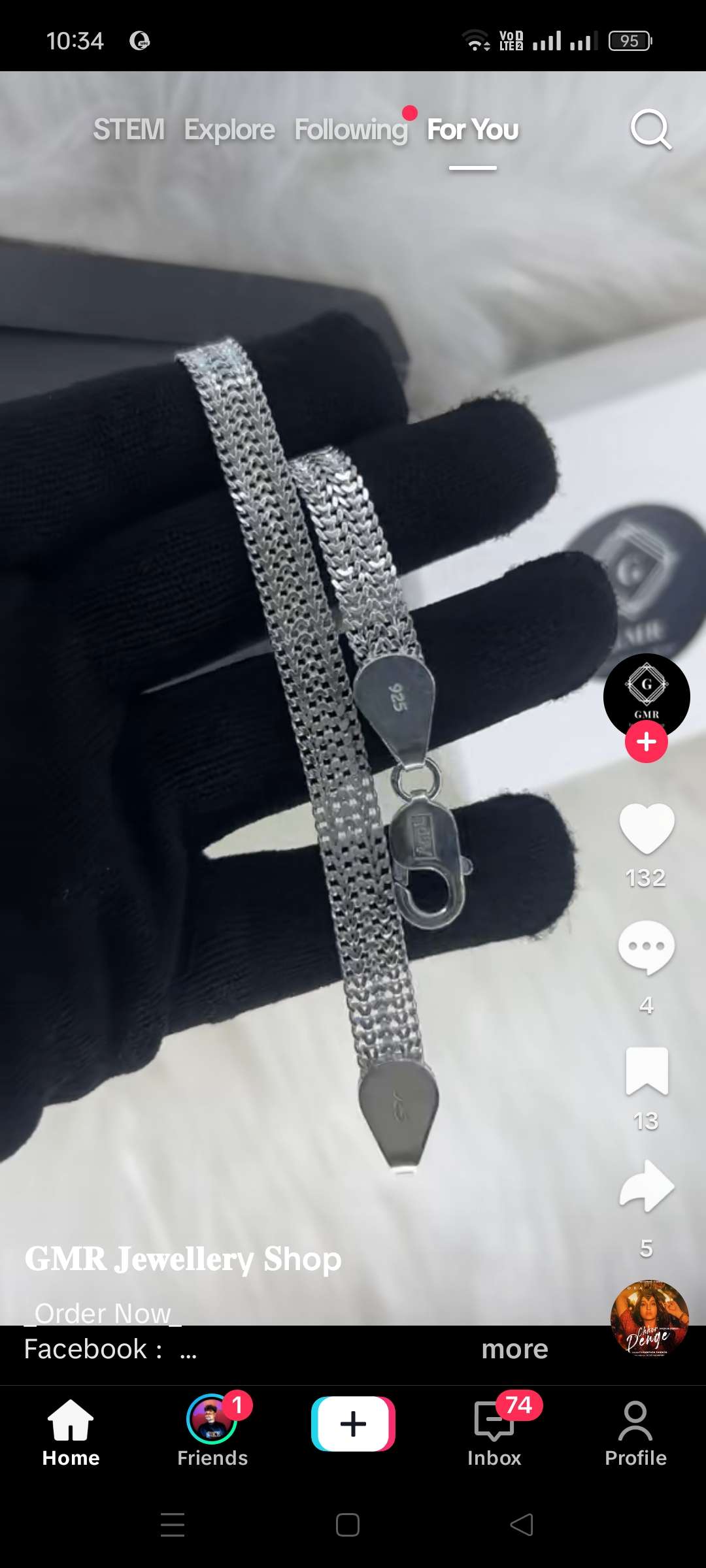Switch to the Following tab
Screen dimensions: 706x1568
(351, 129)
